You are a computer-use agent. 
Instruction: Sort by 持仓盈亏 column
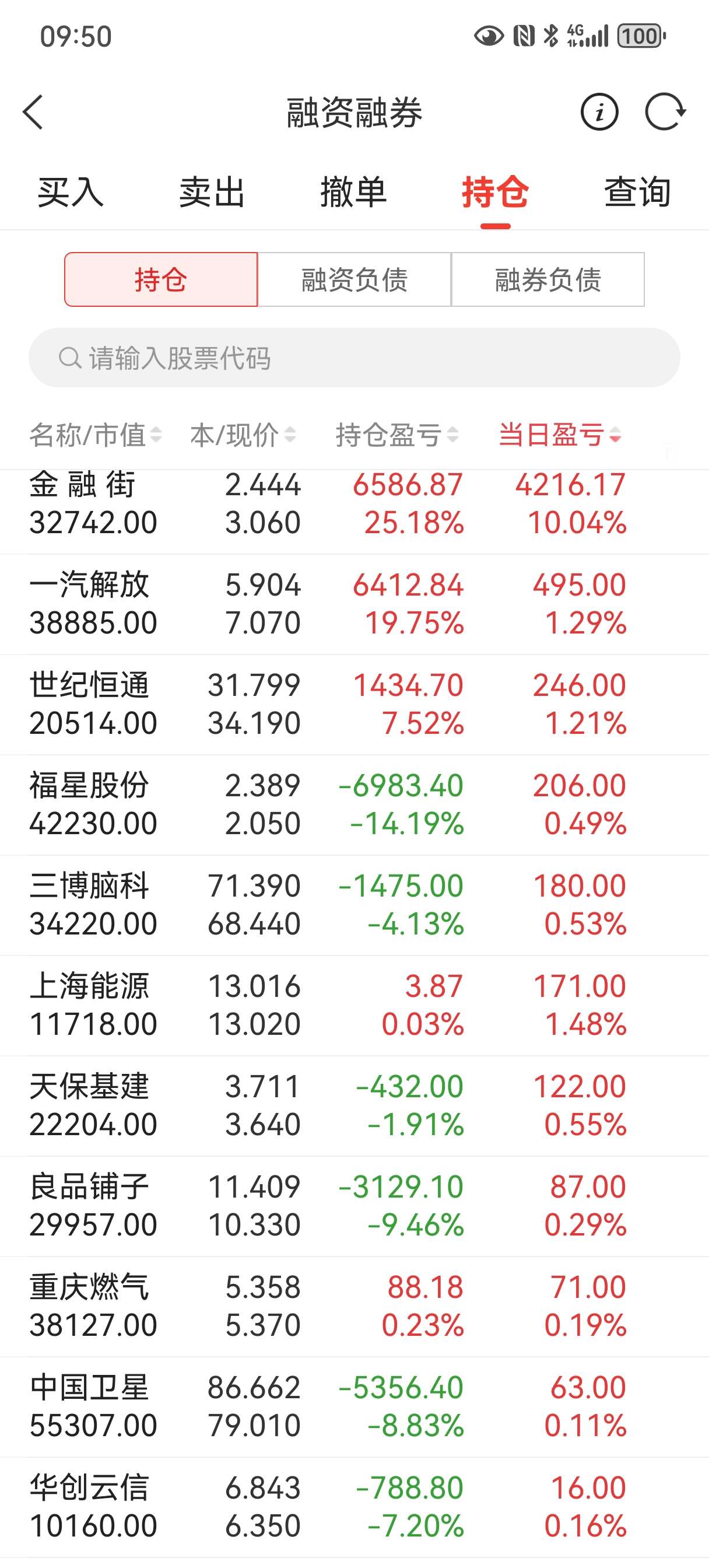pos(397,435)
